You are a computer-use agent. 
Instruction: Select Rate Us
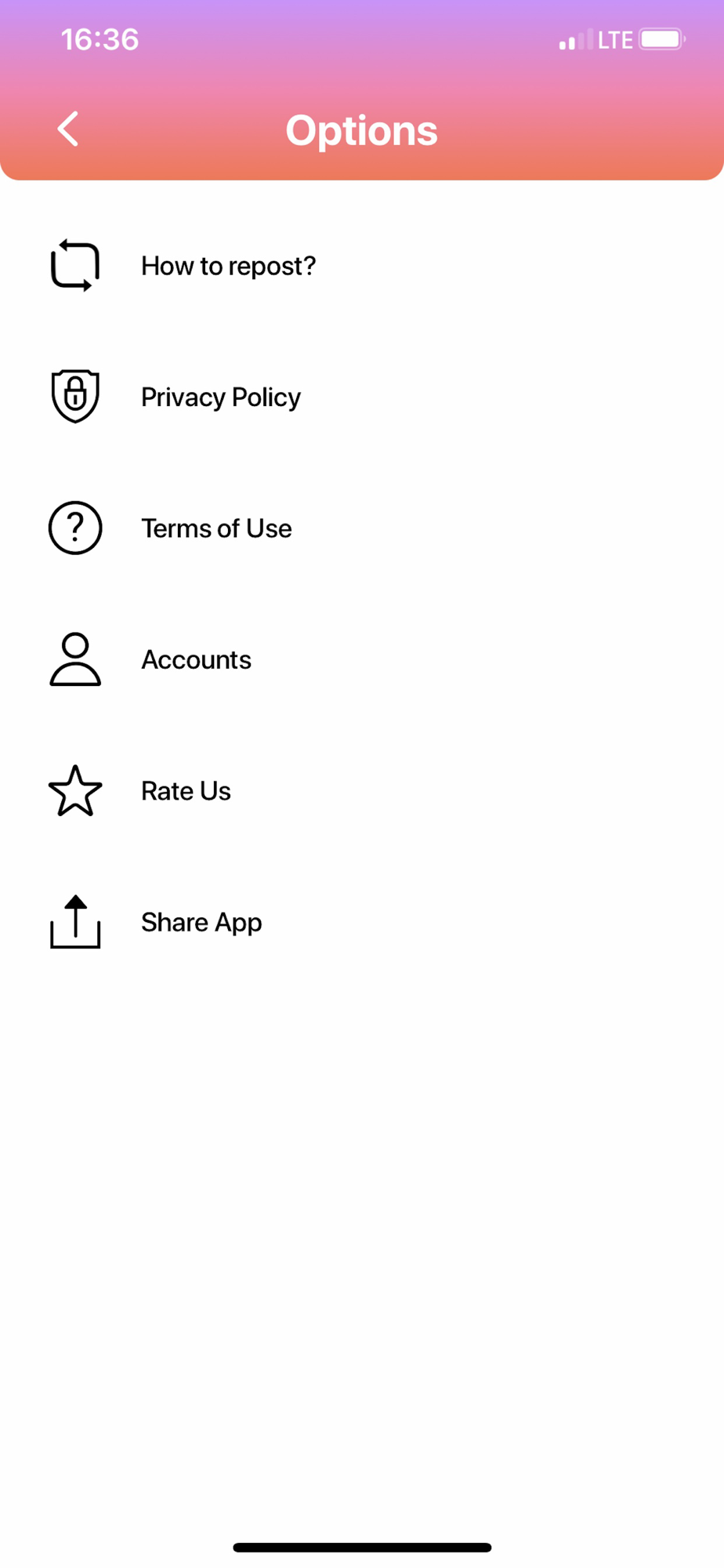362,791
